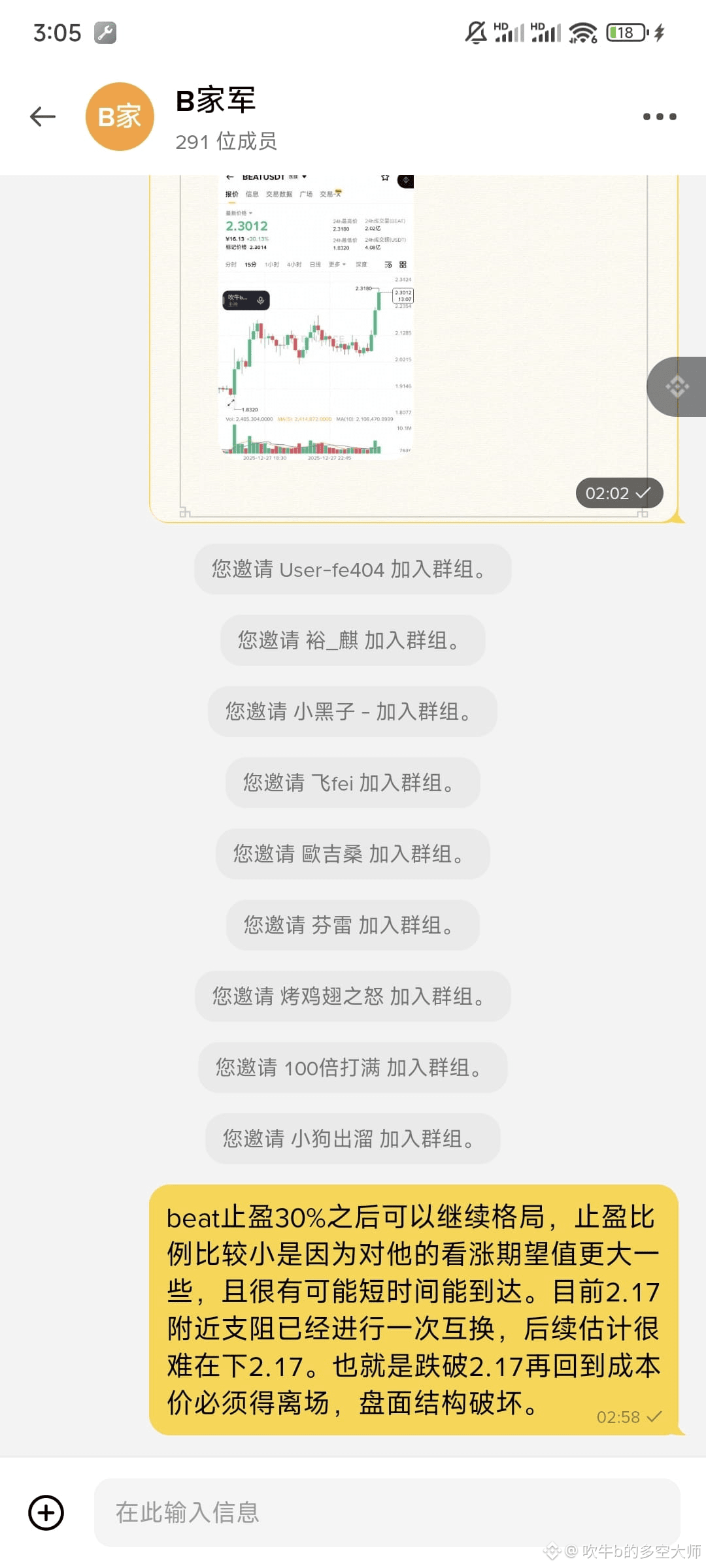This screenshot has width=706, height=1568.
Task: Expand the BEATUSDT contract dropdown
Action: click(x=304, y=177)
